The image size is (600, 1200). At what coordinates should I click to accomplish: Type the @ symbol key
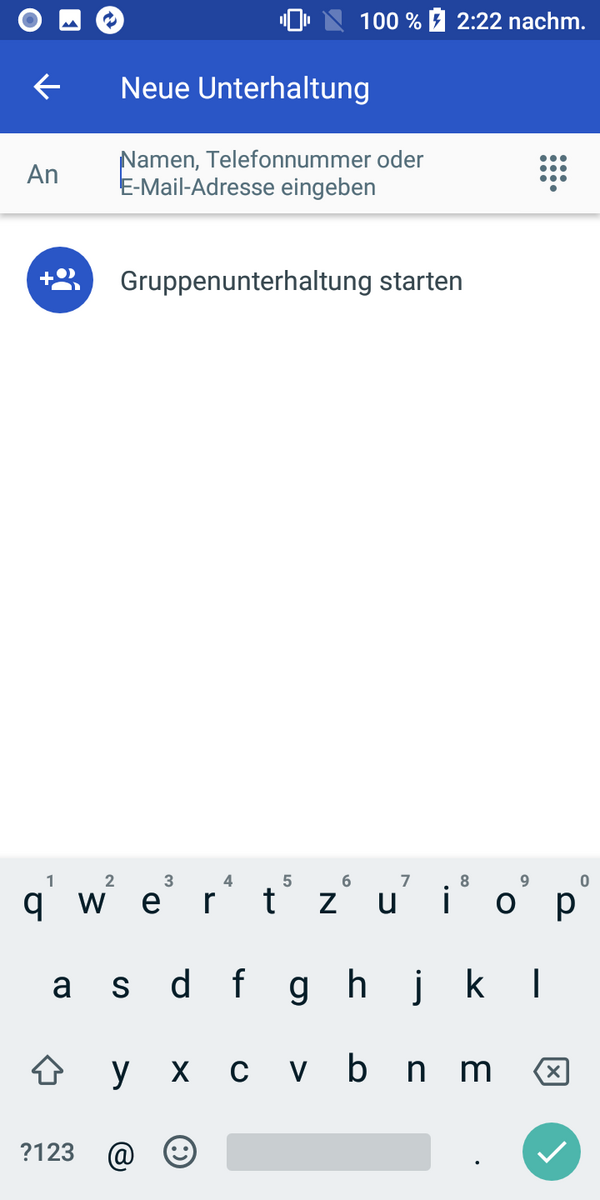click(121, 1154)
